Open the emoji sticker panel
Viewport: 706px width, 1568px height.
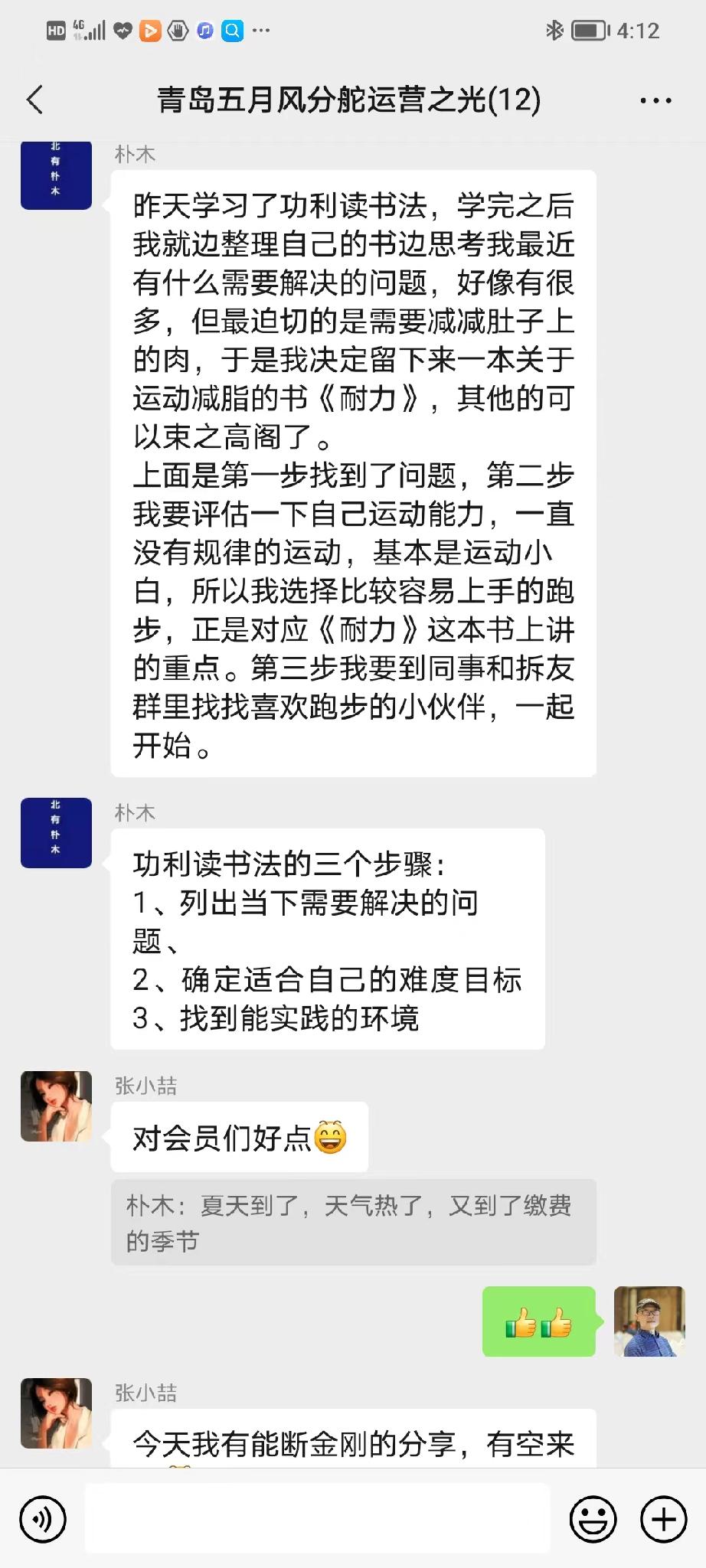click(593, 1519)
